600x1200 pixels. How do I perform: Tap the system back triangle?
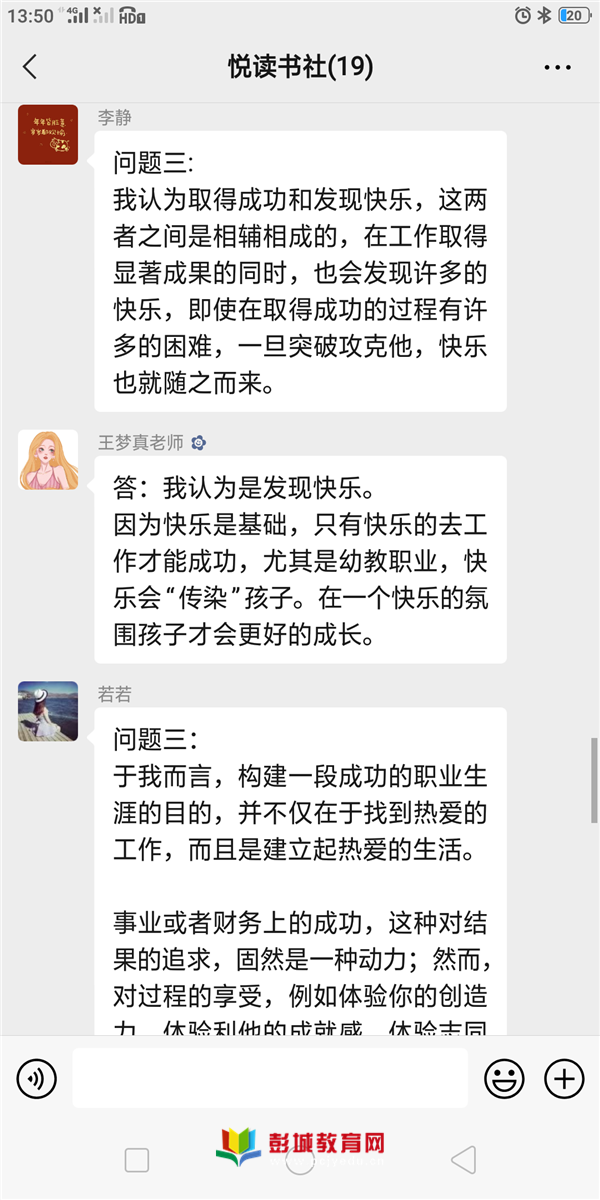pyautogui.click(x=463, y=1160)
